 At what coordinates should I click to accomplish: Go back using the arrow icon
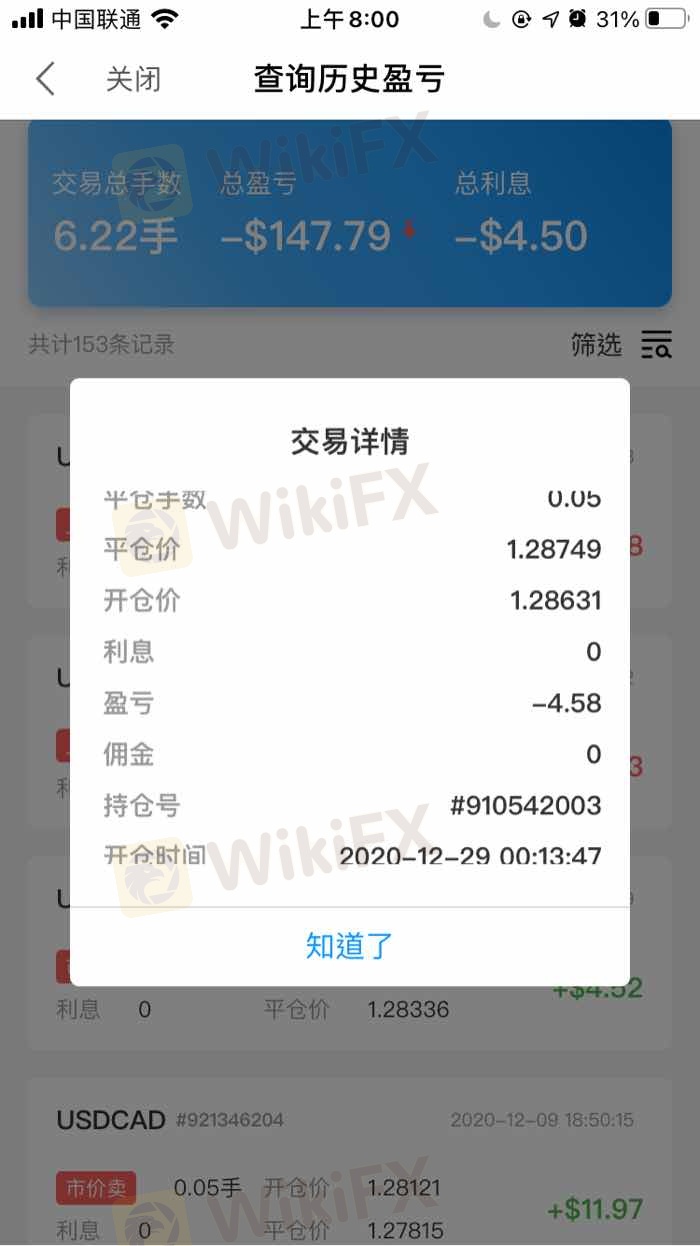[45, 79]
